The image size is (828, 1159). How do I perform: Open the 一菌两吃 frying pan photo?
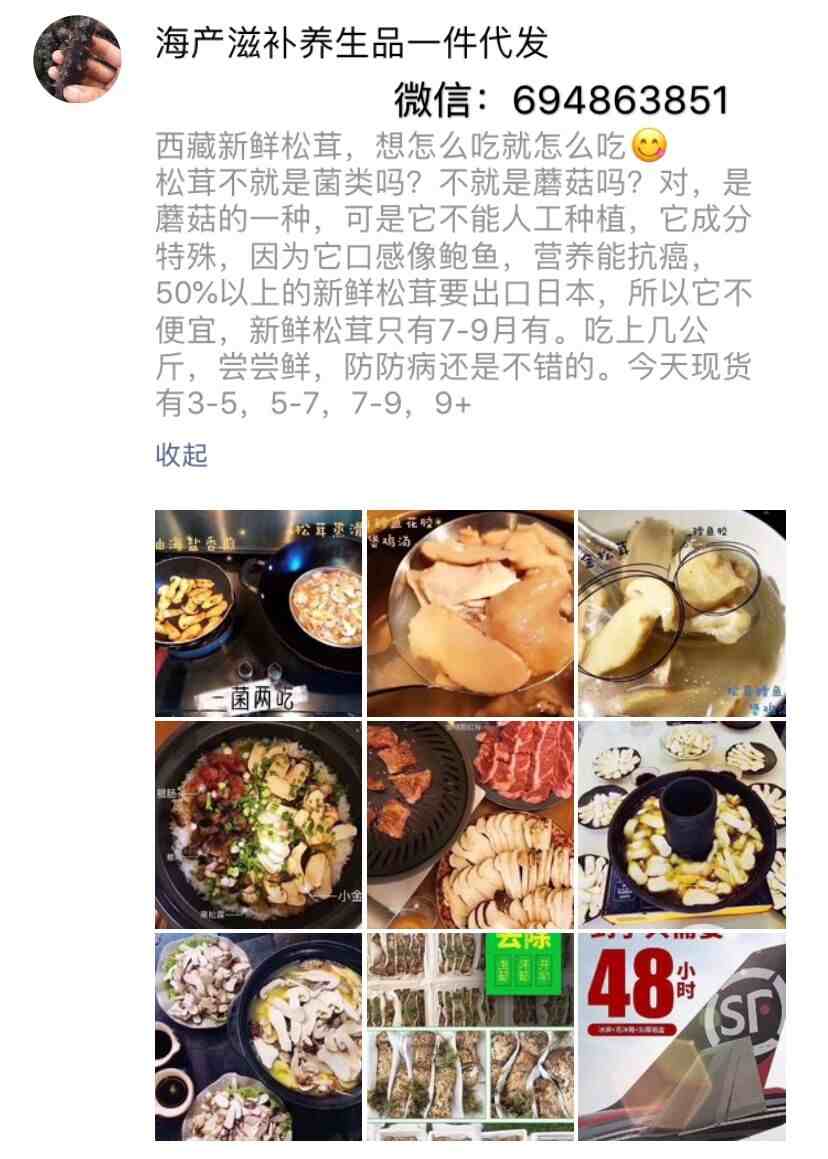pos(258,613)
